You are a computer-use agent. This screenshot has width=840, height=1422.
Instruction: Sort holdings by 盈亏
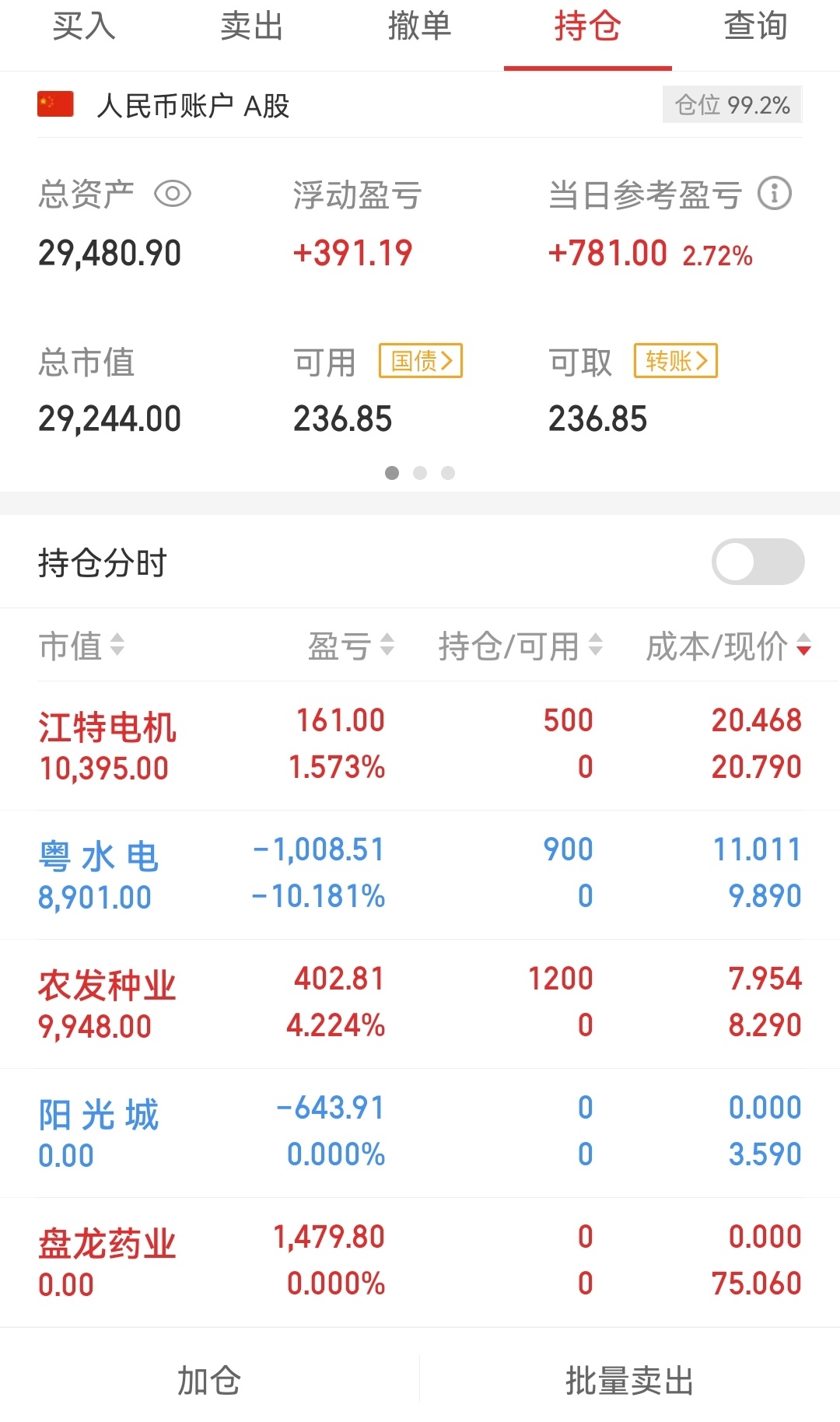(352, 646)
